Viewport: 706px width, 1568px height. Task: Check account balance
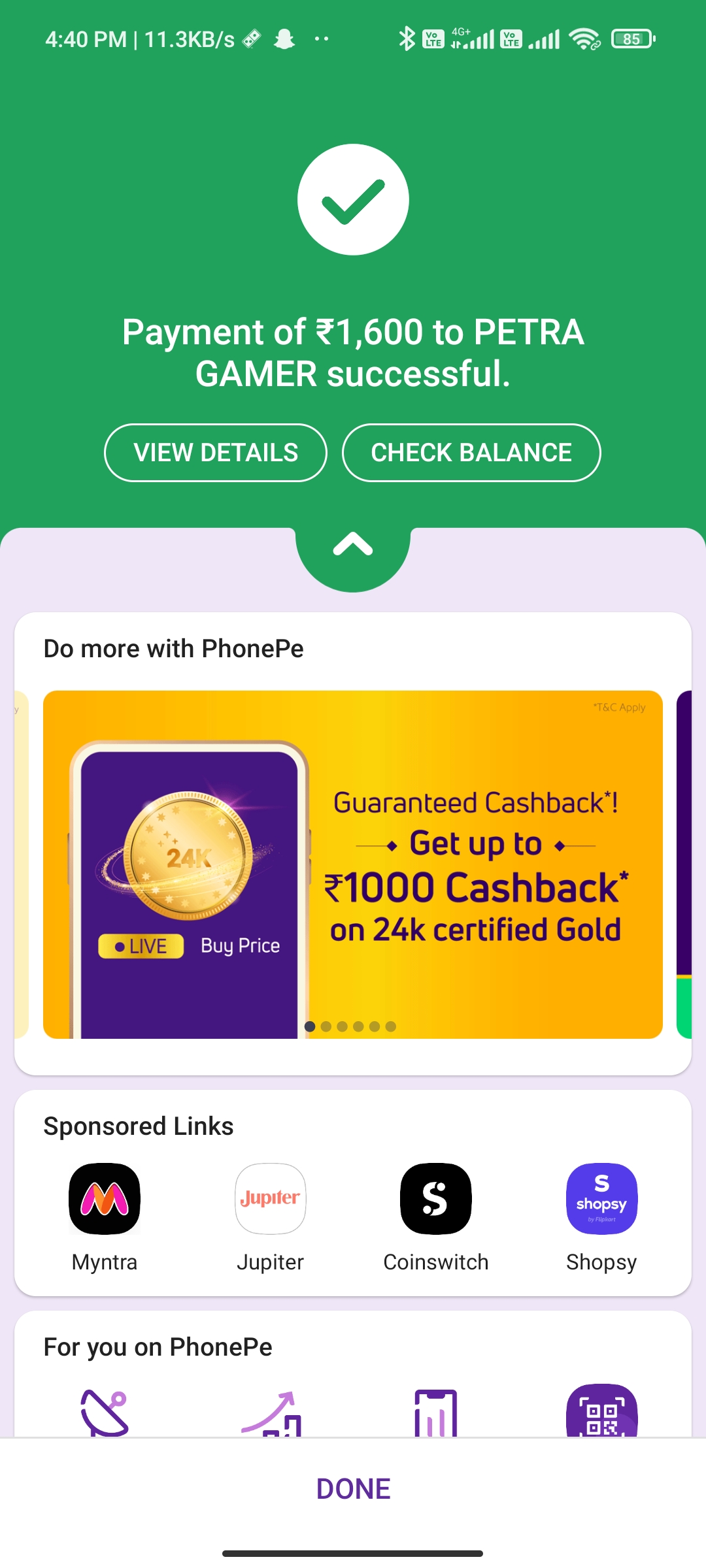471,453
